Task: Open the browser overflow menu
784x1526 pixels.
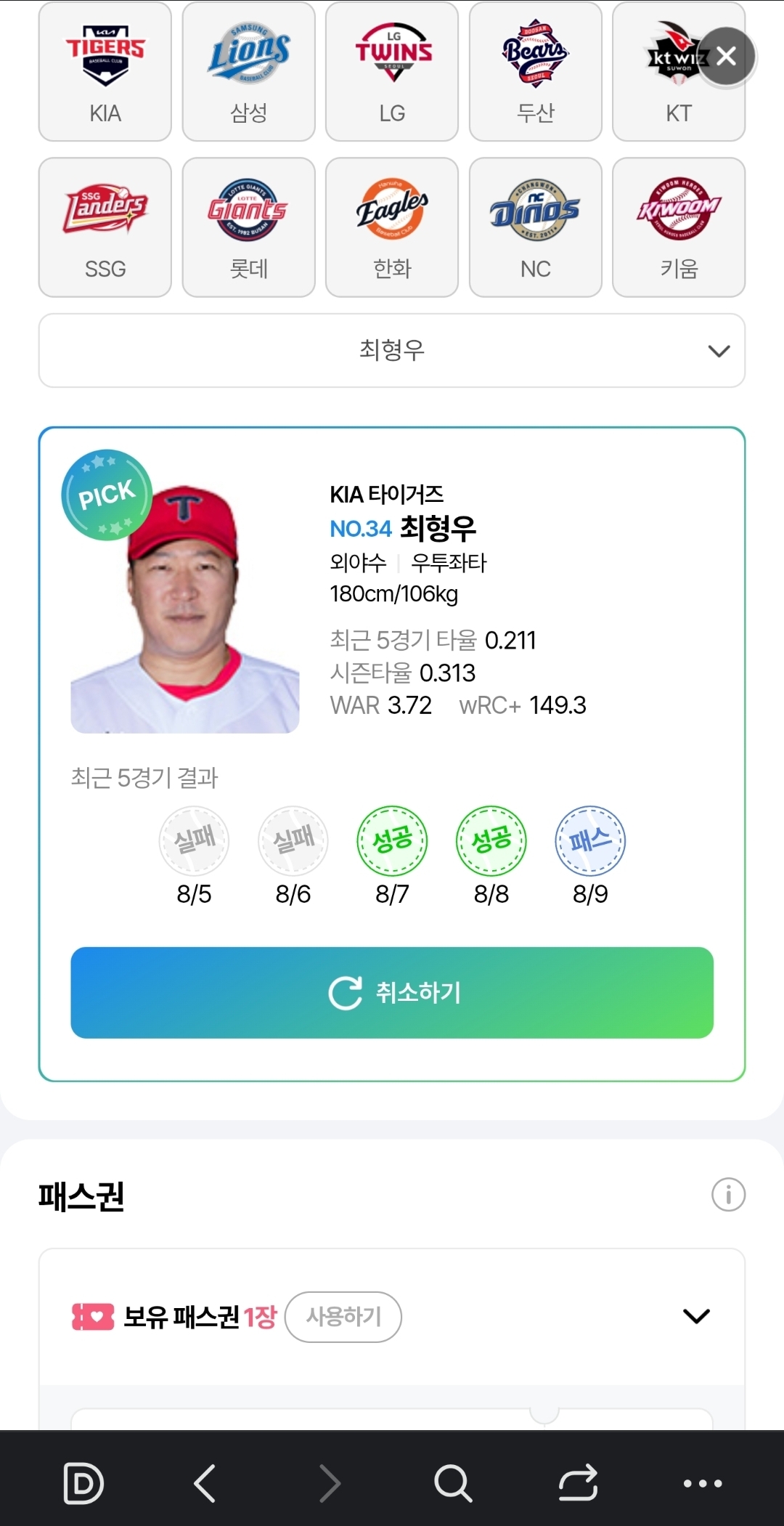Action: 702,1482
